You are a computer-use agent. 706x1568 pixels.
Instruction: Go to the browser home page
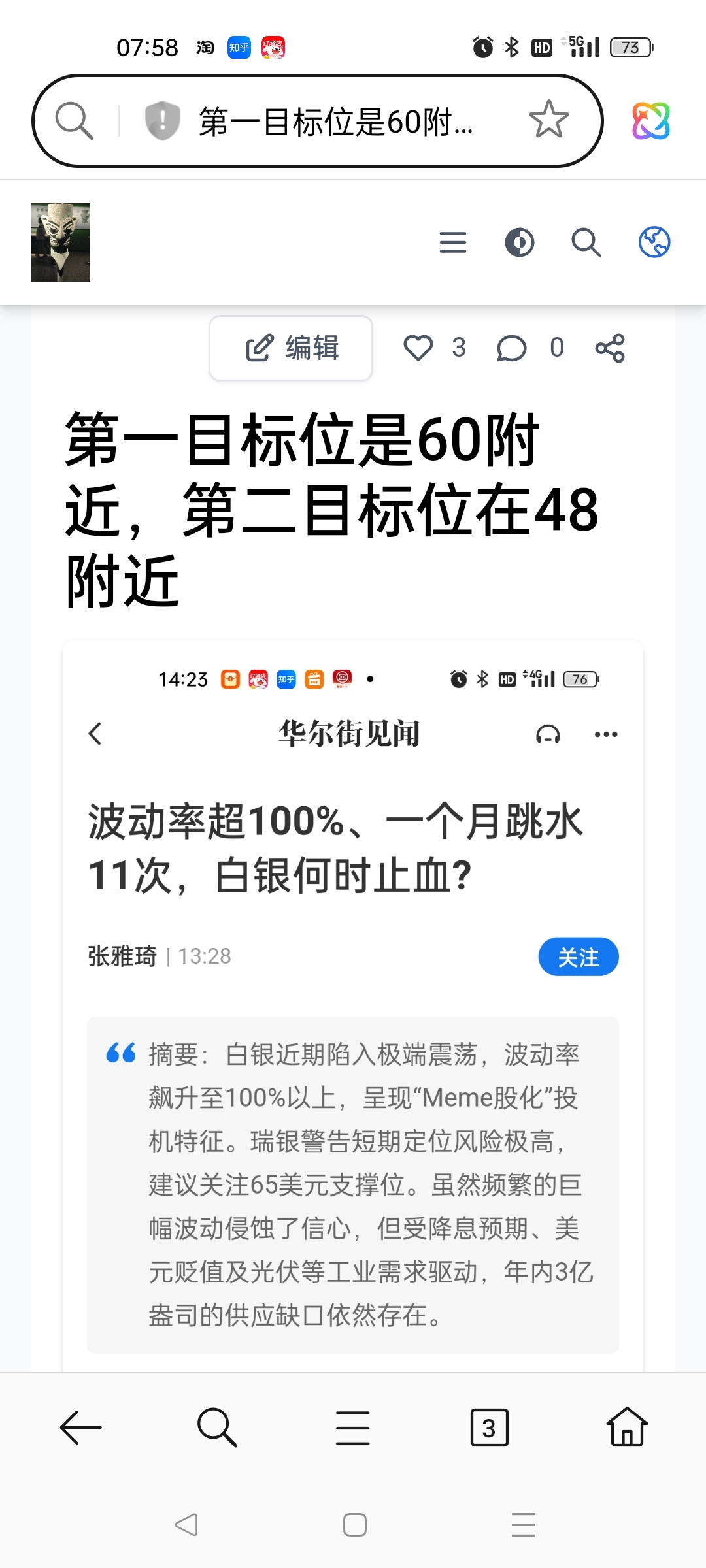626,1428
